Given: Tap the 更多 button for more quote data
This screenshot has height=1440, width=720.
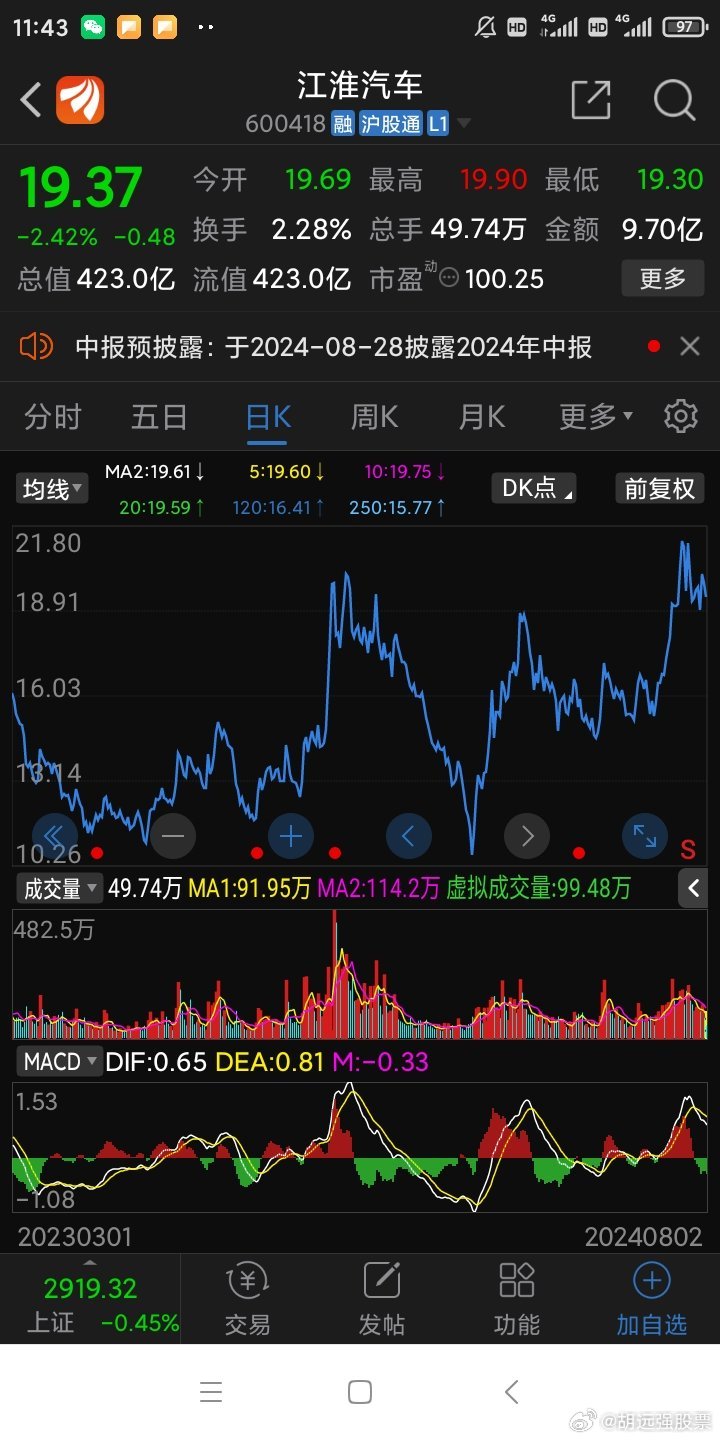Looking at the screenshot, I should 662,278.
